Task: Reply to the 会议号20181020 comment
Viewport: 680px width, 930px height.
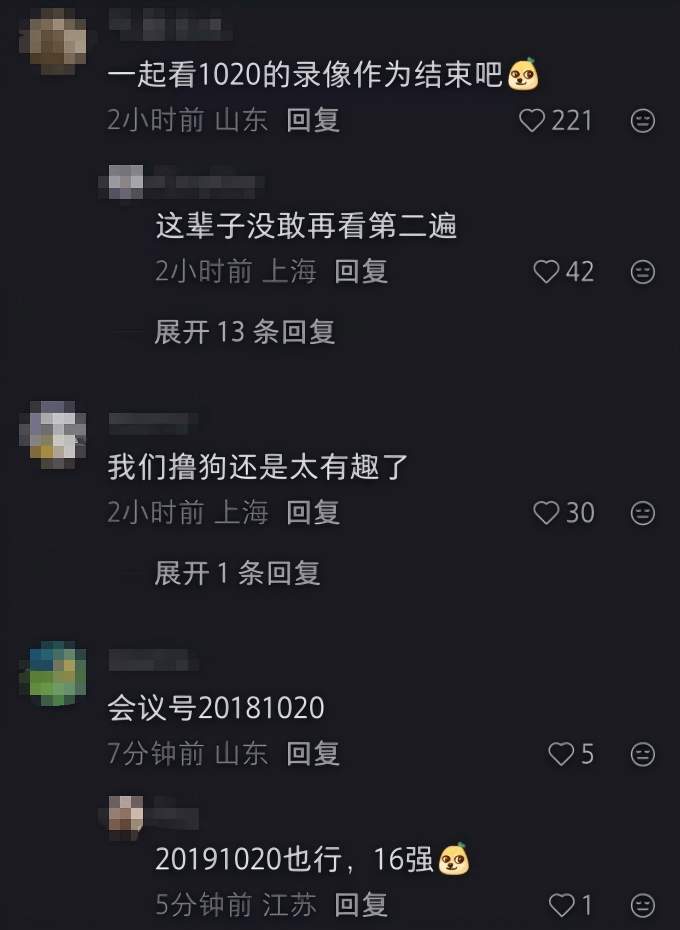Action: click(313, 754)
